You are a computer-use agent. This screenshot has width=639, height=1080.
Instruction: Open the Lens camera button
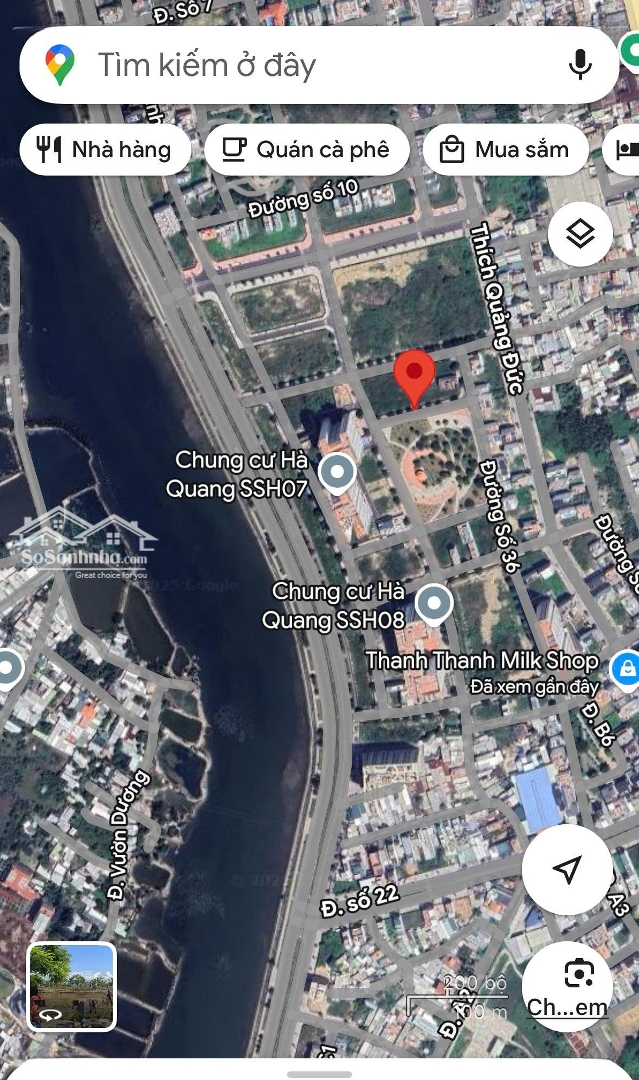579,973
